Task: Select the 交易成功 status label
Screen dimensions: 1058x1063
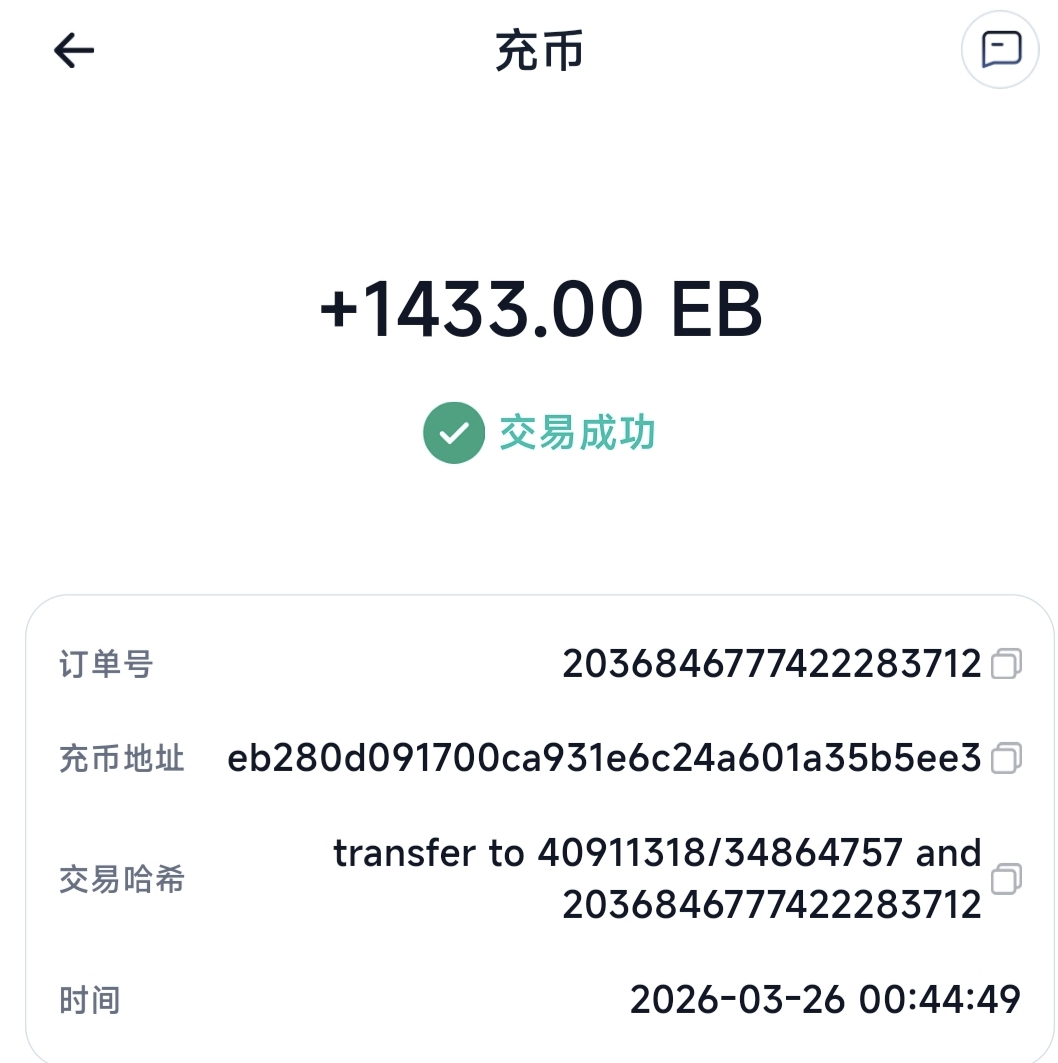Action: coord(577,432)
